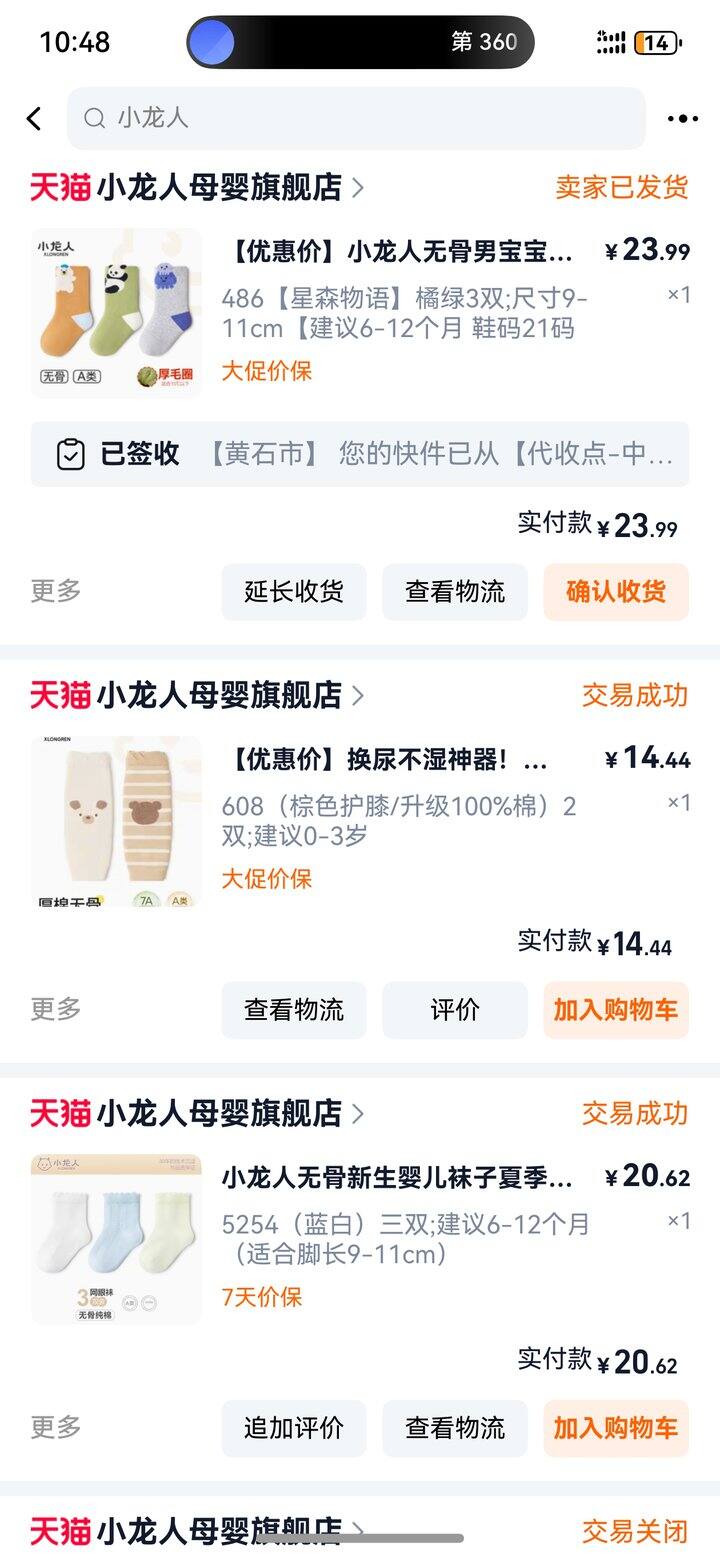Viewport: 720px width, 1554px height.
Task: Open the 星森物语 socks product thumbnail
Action: coord(116,313)
